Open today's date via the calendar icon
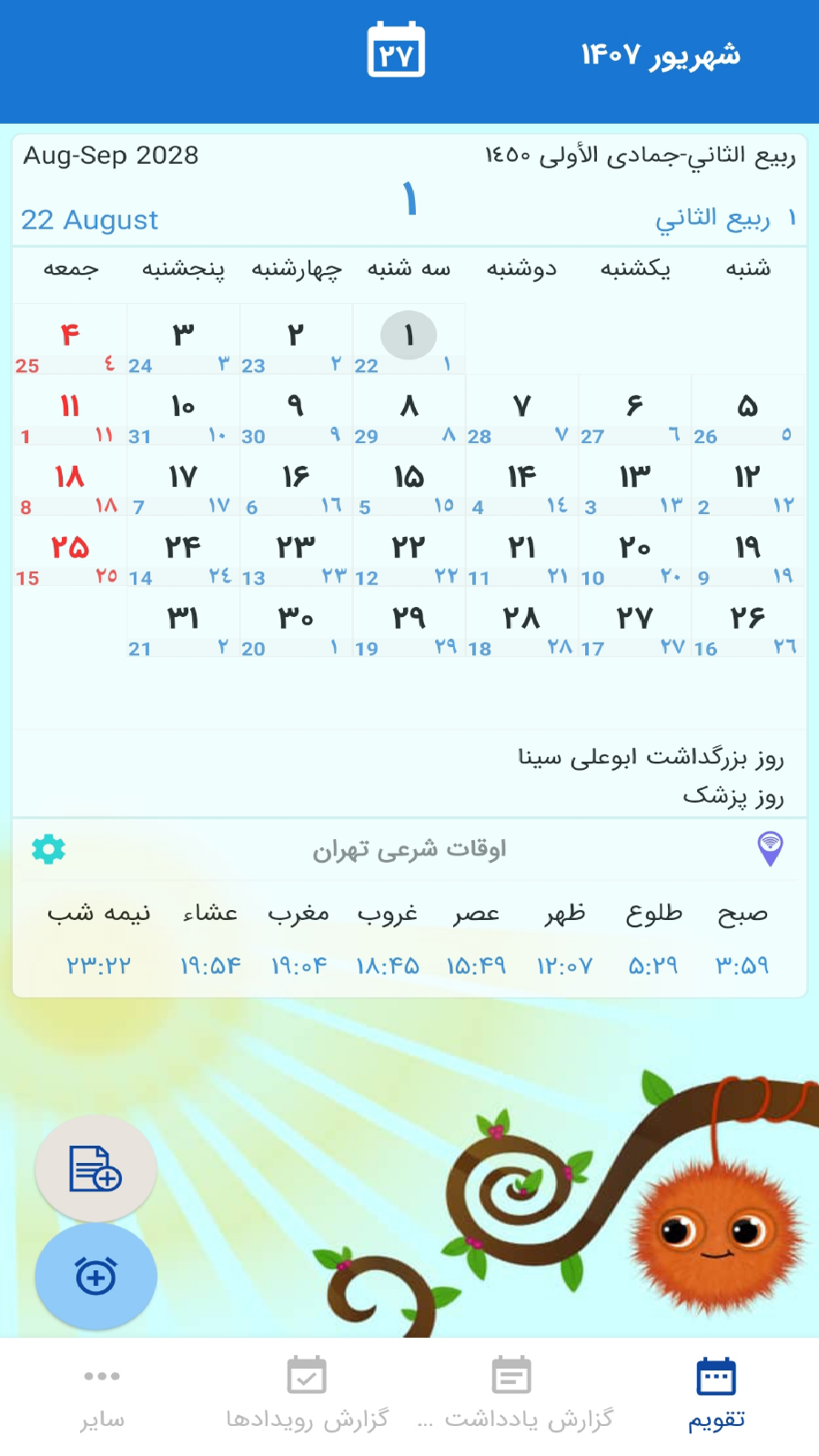This screenshot has width=819, height=1456. 396,52
